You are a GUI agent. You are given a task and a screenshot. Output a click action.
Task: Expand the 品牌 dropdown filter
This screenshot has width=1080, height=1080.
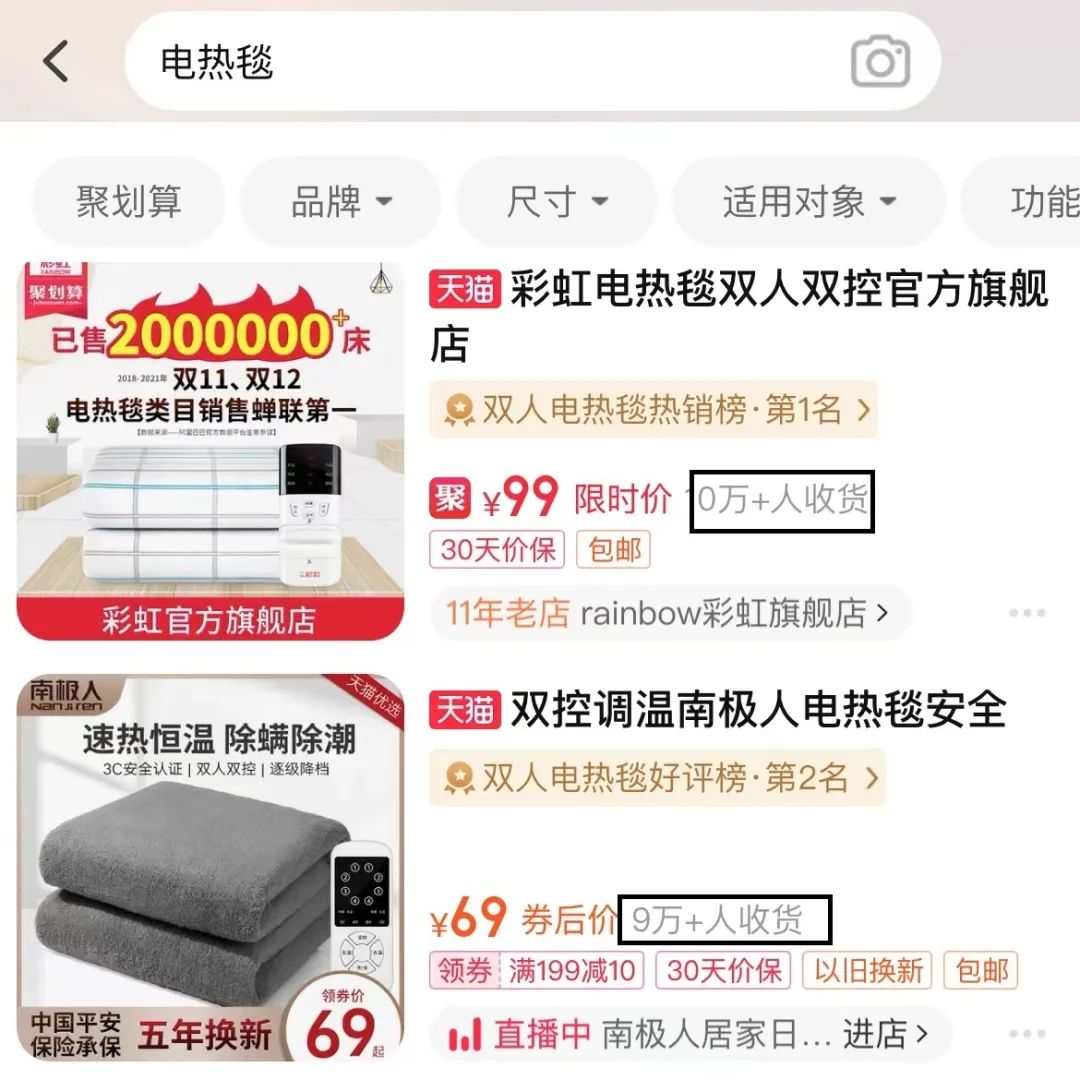coord(341,202)
